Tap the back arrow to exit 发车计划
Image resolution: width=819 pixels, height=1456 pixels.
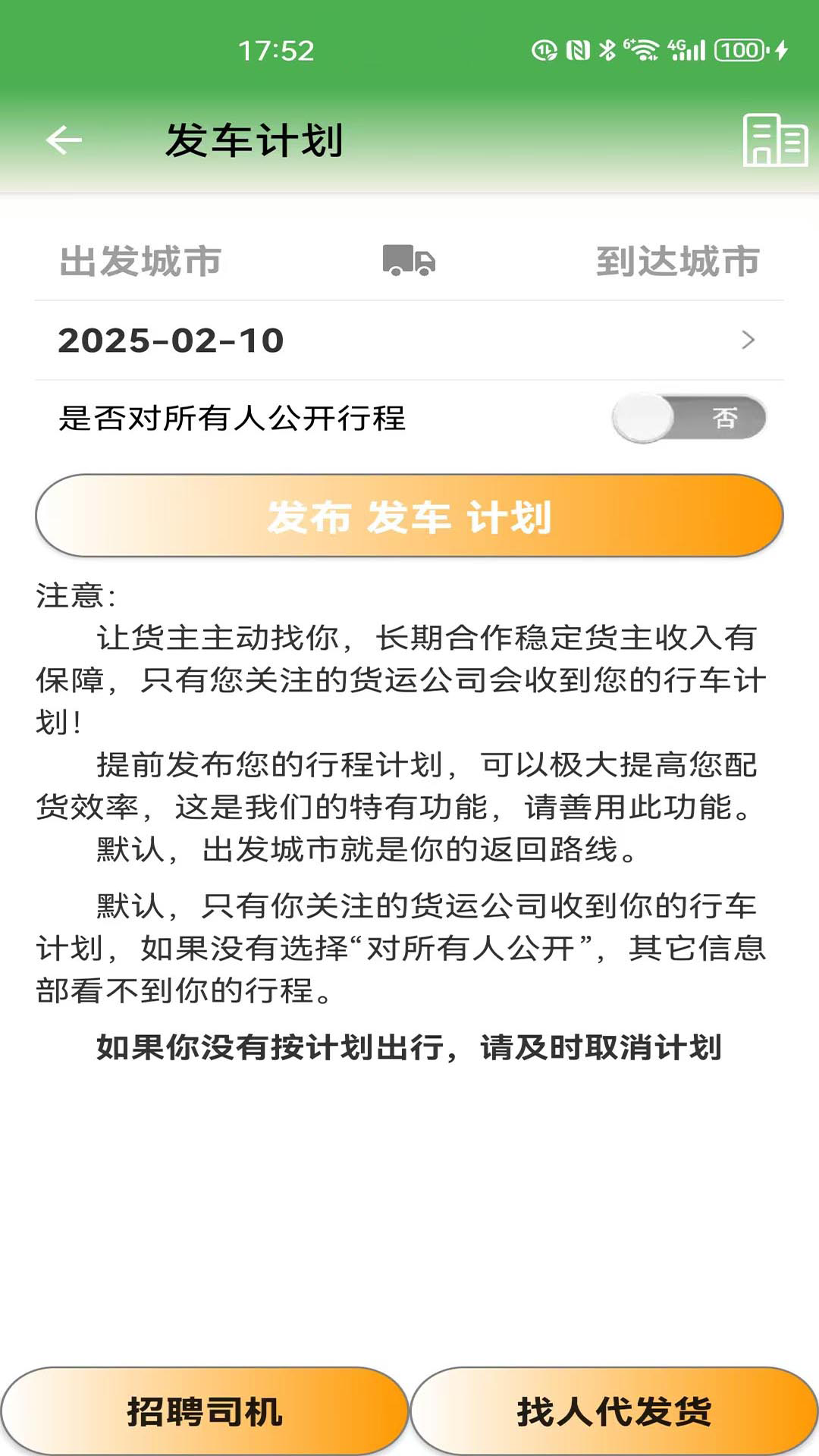64,139
